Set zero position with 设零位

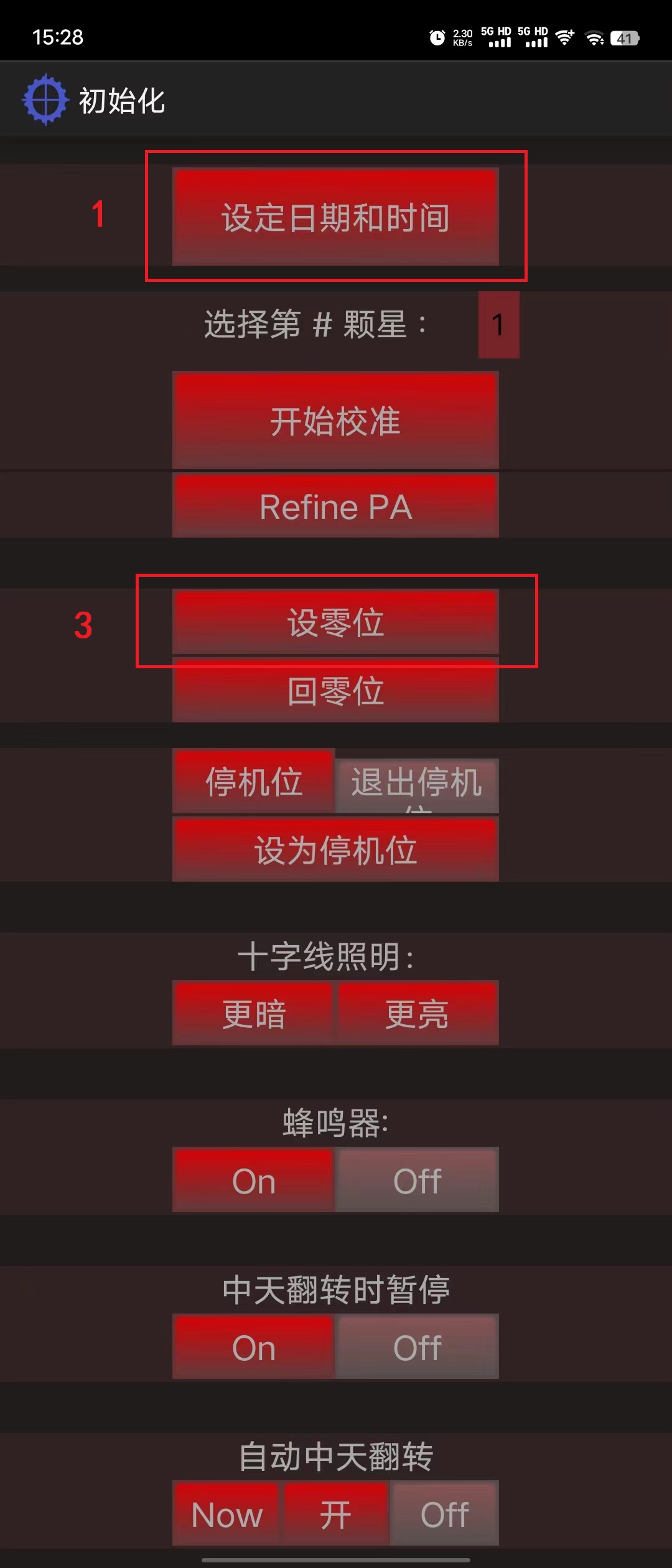point(335,622)
